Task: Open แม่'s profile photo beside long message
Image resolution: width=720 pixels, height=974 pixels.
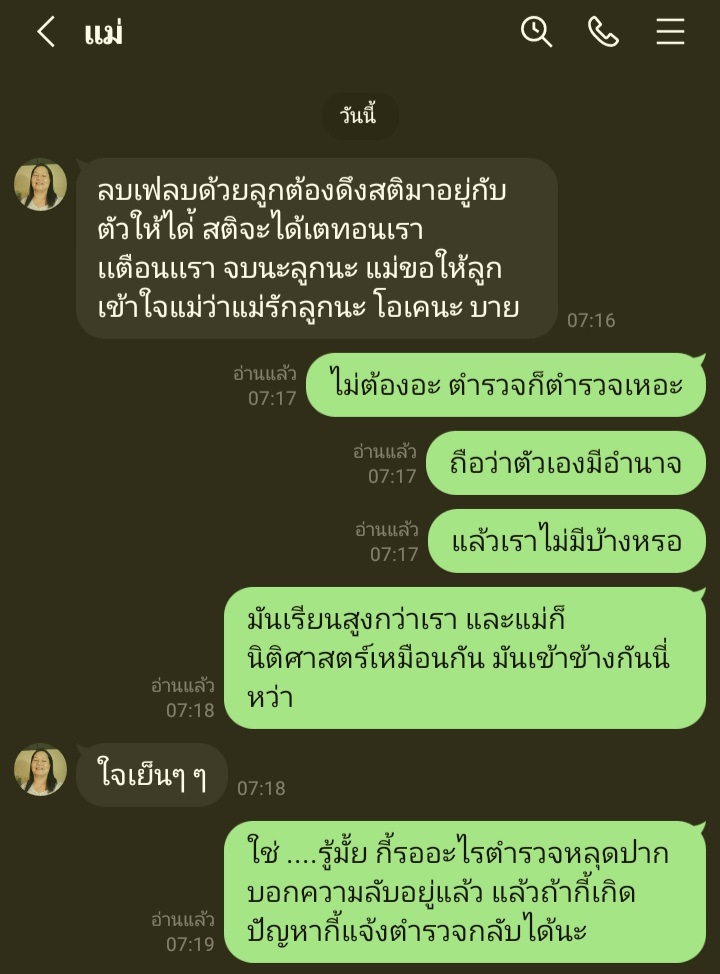Action: coord(41,185)
